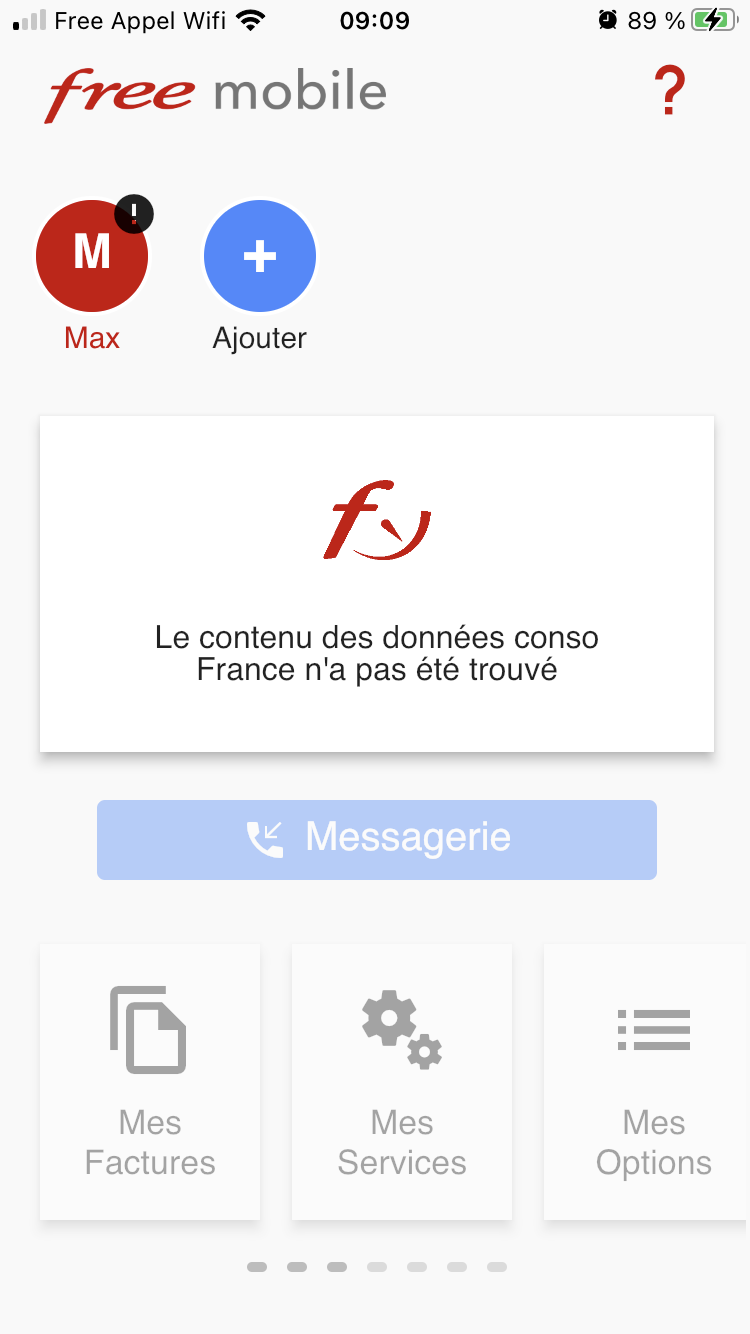Open Mes Services tile

click(402, 1081)
